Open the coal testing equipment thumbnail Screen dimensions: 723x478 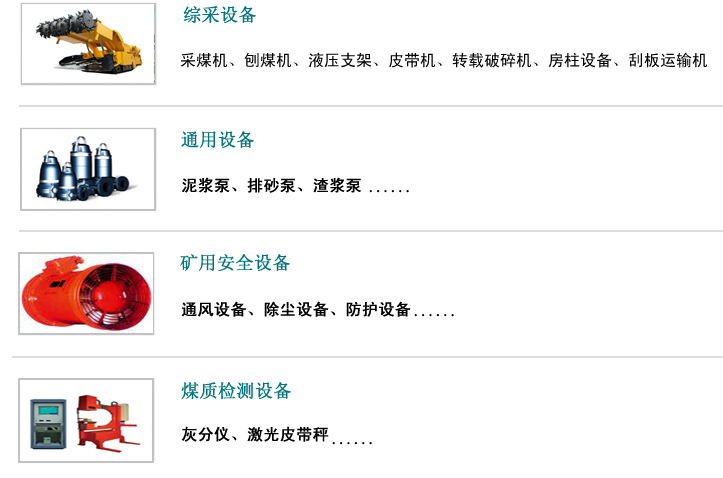(87, 420)
